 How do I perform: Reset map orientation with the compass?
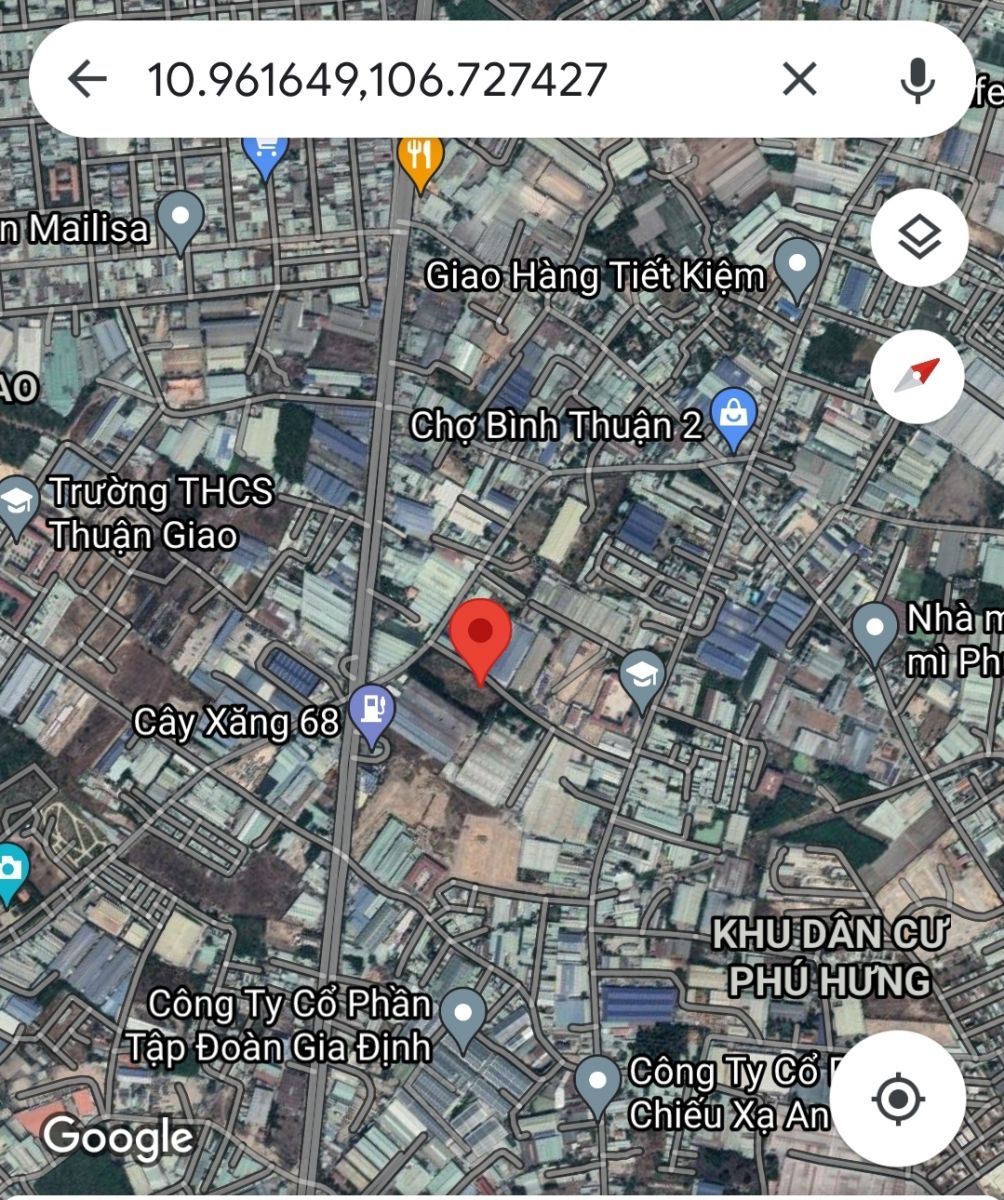click(918, 378)
